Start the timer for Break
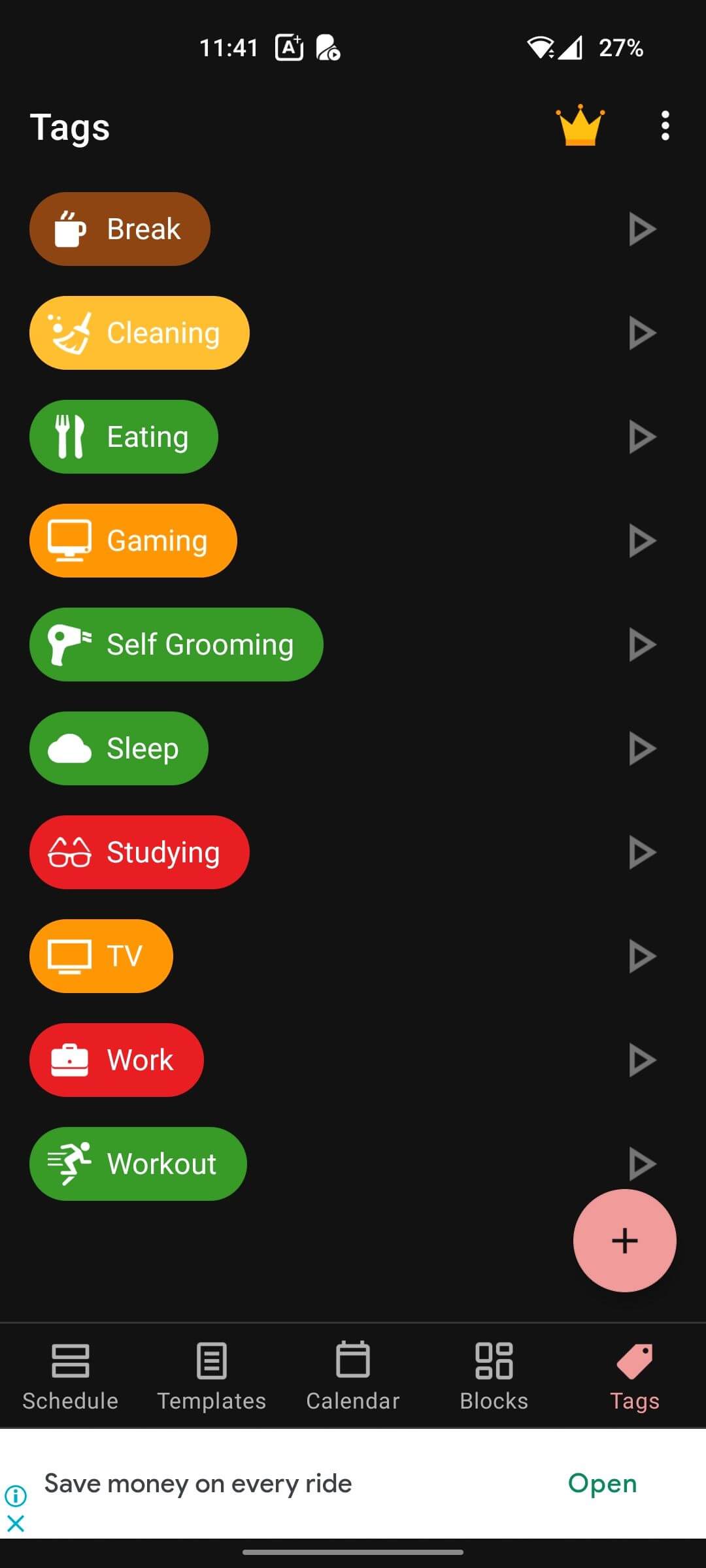Image resolution: width=706 pixels, height=1568 pixels. click(x=643, y=228)
